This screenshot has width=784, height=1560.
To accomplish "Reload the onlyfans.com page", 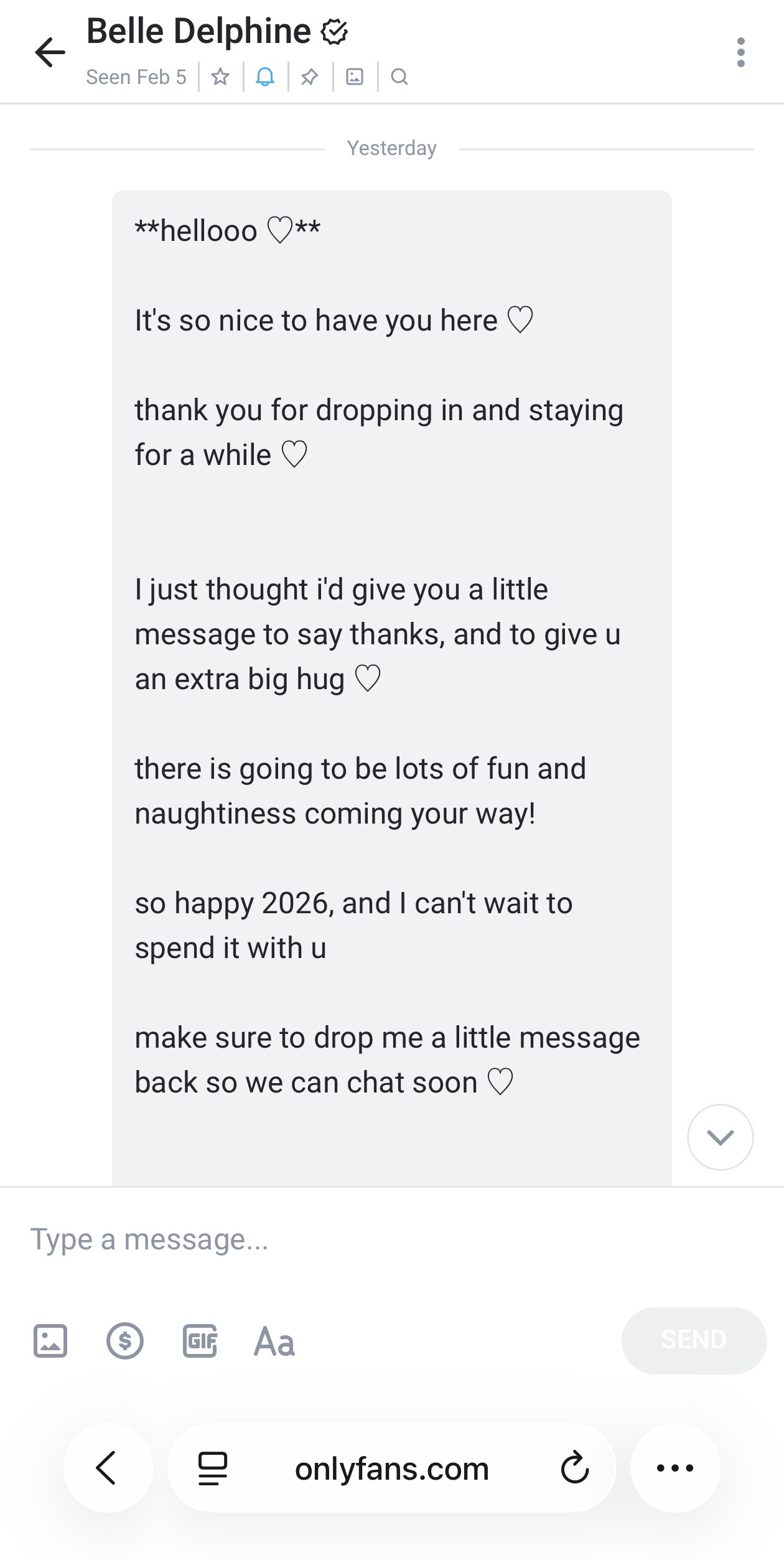I will 574,1468.
